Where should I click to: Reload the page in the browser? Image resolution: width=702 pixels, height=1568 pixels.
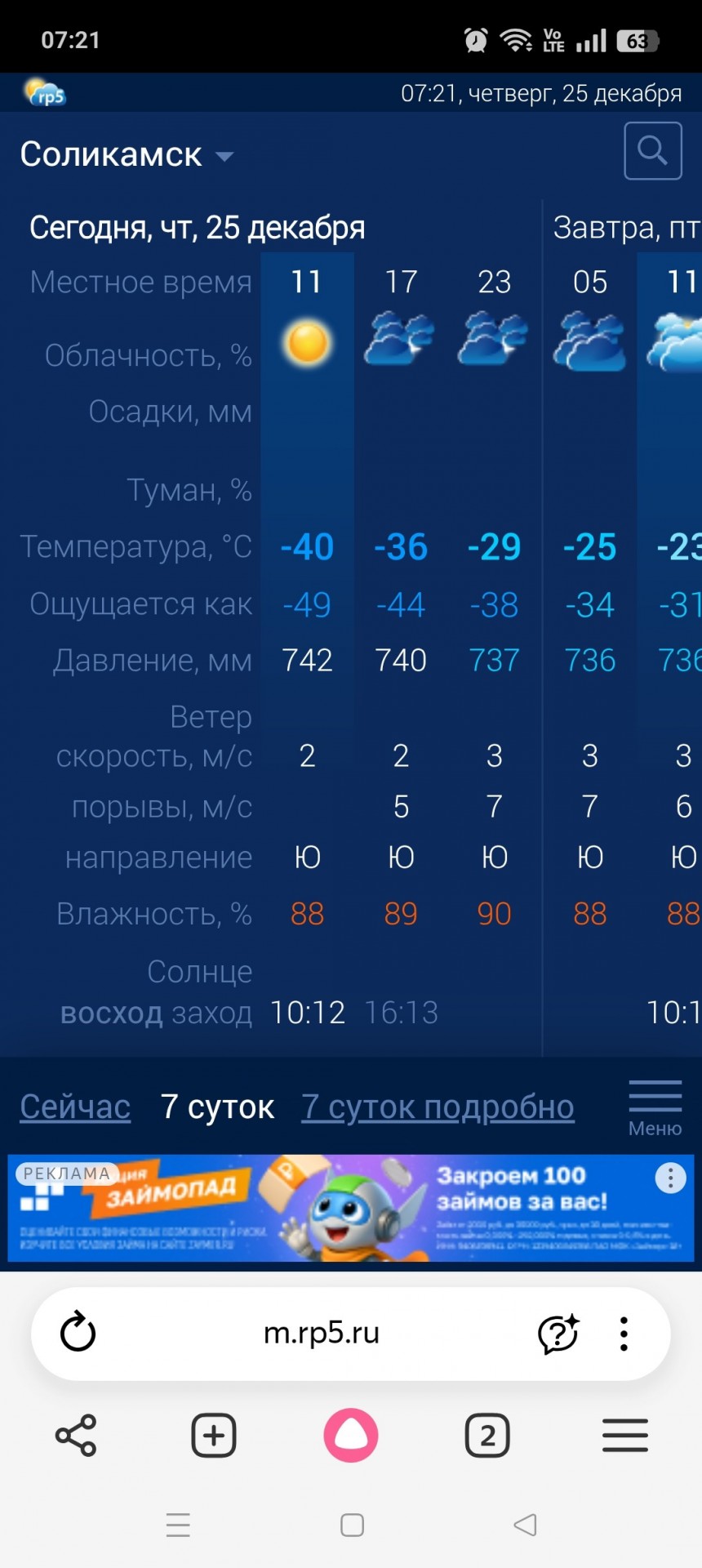tap(78, 1333)
